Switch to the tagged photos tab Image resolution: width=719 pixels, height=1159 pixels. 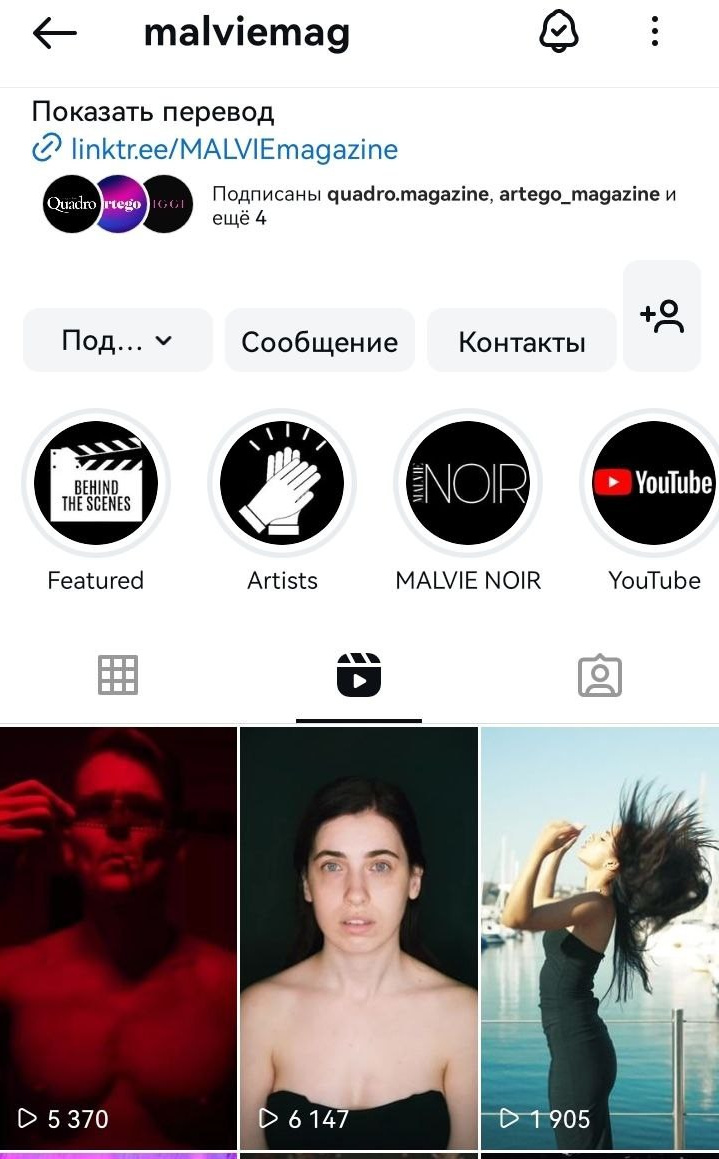coord(600,676)
